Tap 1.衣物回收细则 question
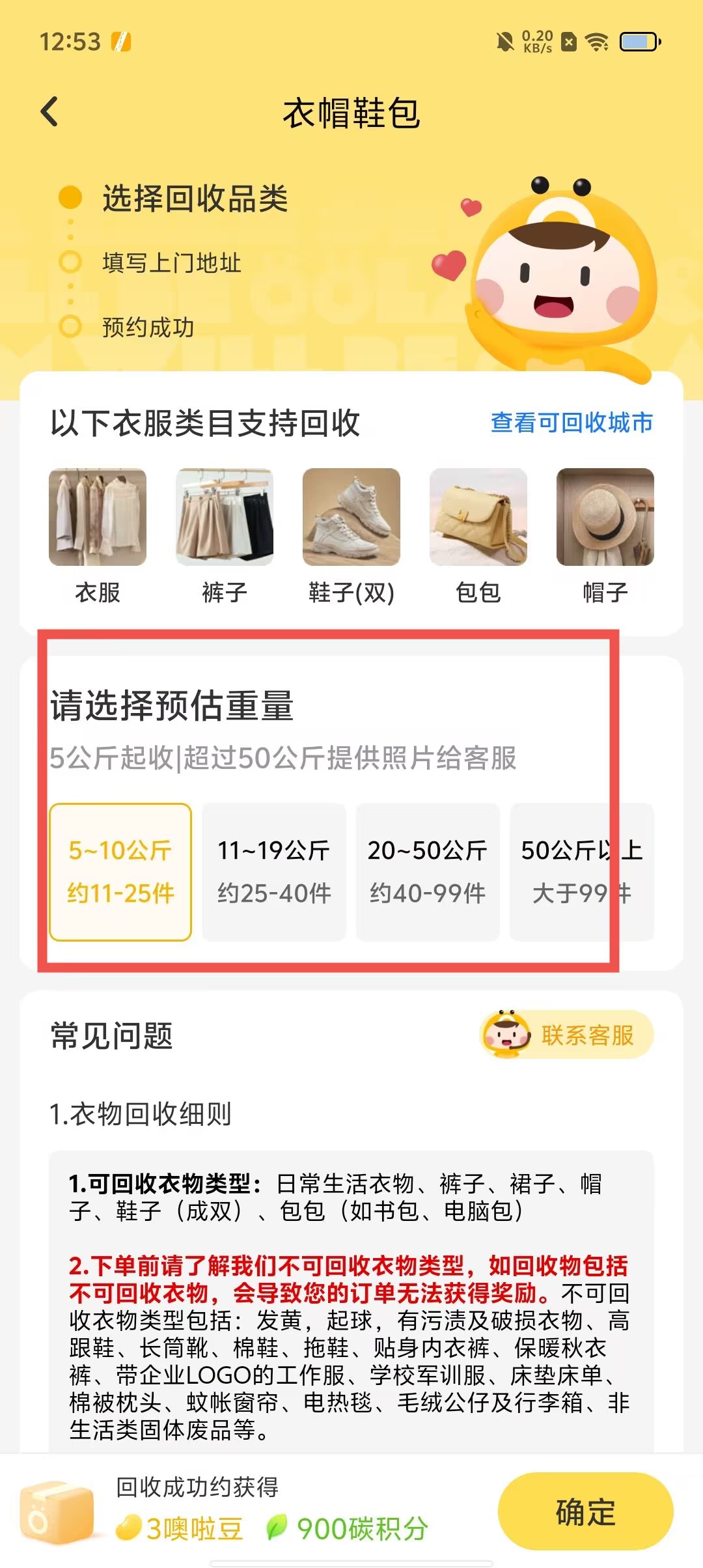703x1568 pixels. point(141,1114)
